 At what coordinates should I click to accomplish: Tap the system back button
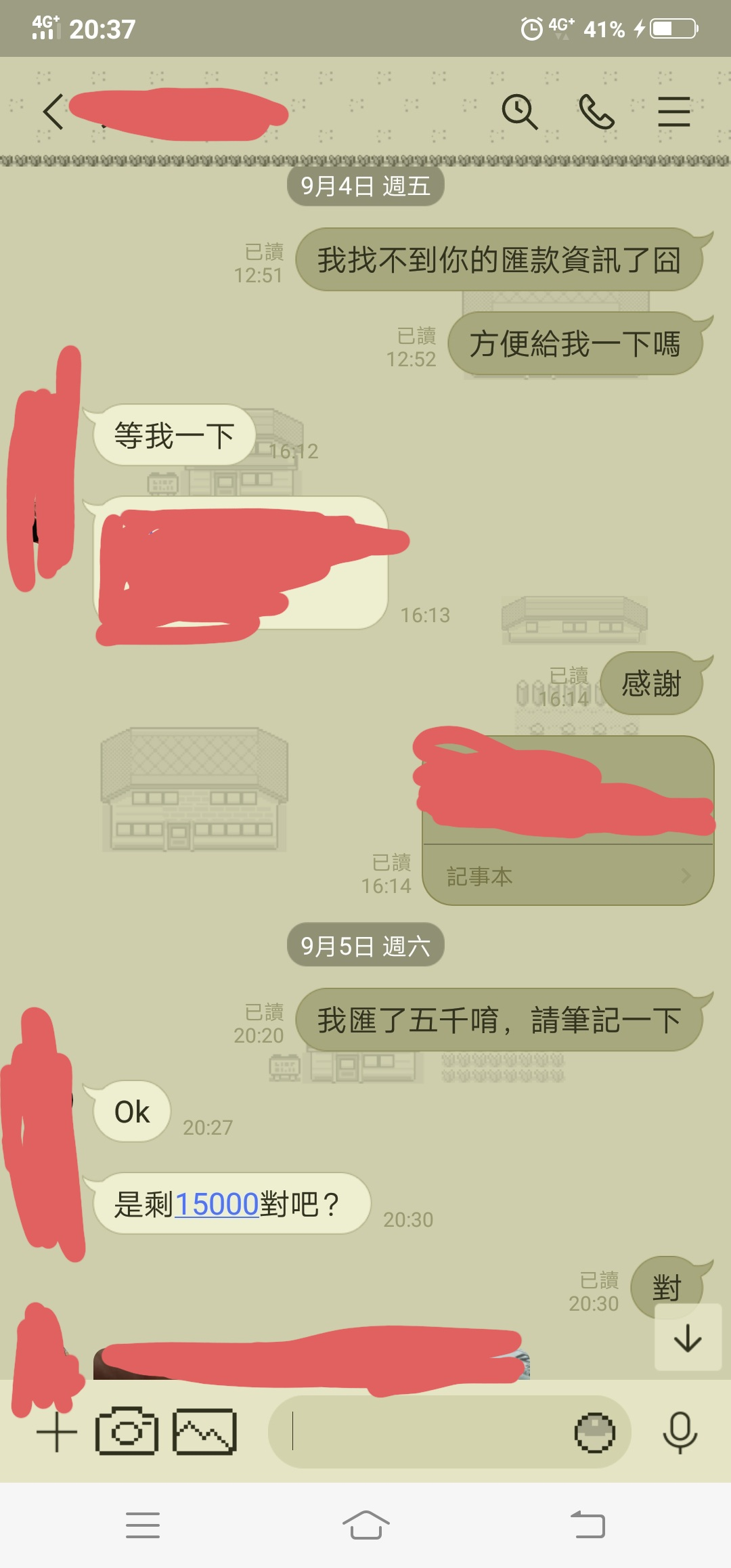pyautogui.click(x=587, y=1525)
